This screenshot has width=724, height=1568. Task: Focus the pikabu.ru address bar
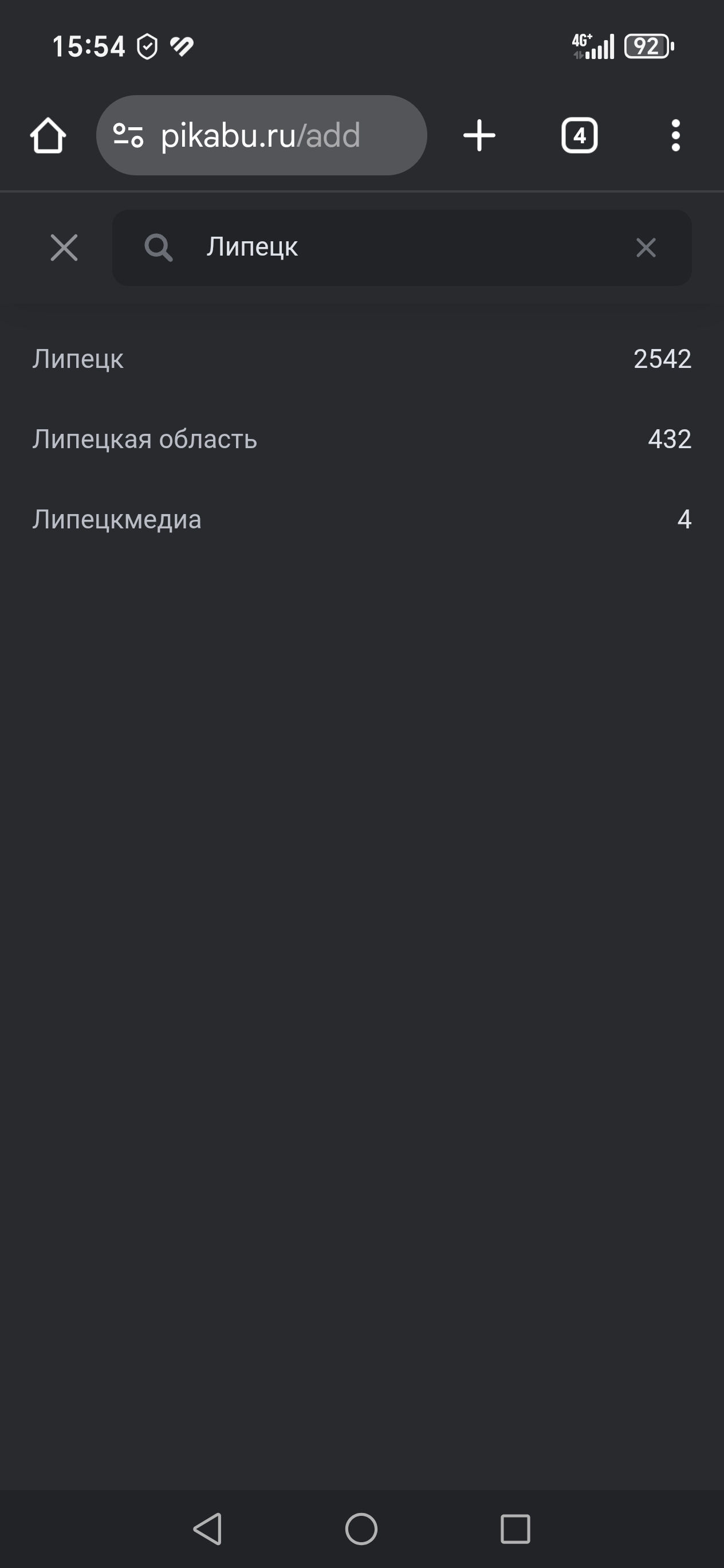pos(262,135)
